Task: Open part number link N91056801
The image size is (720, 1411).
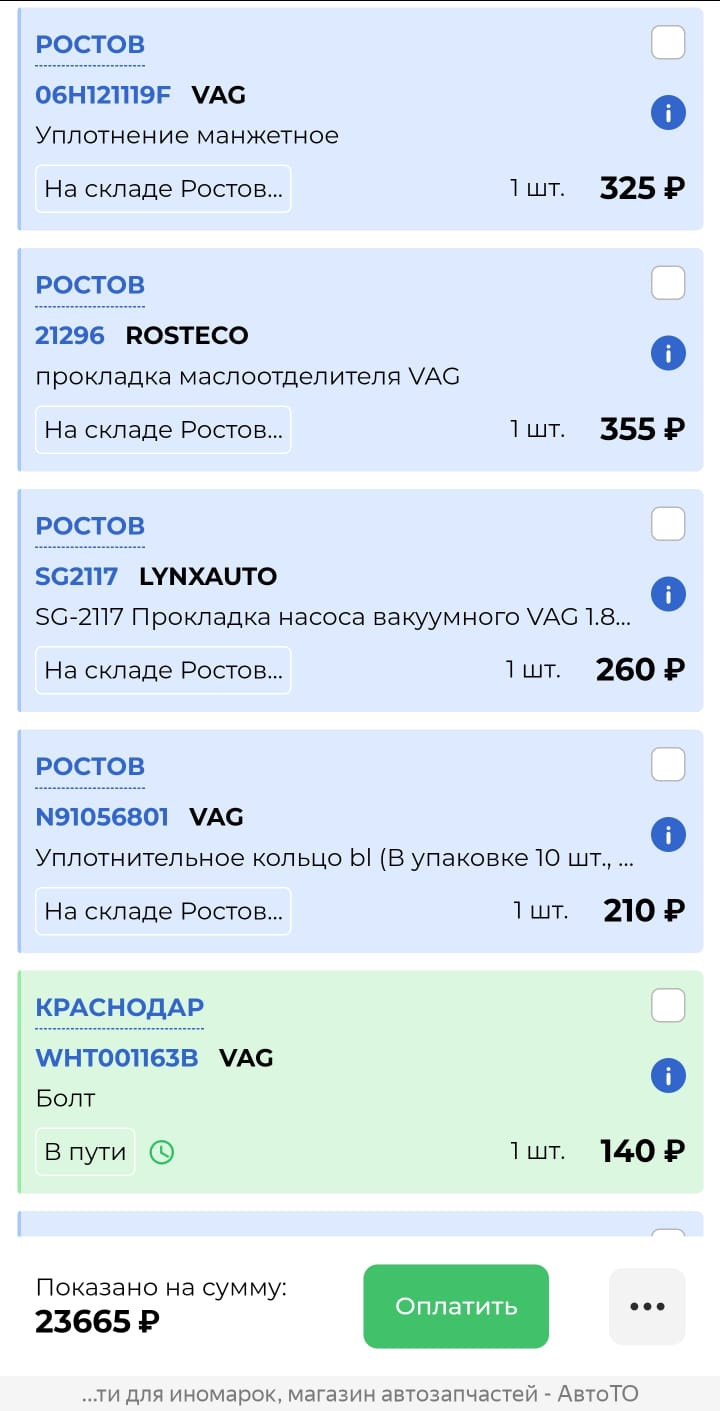Action: coord(102,817)
